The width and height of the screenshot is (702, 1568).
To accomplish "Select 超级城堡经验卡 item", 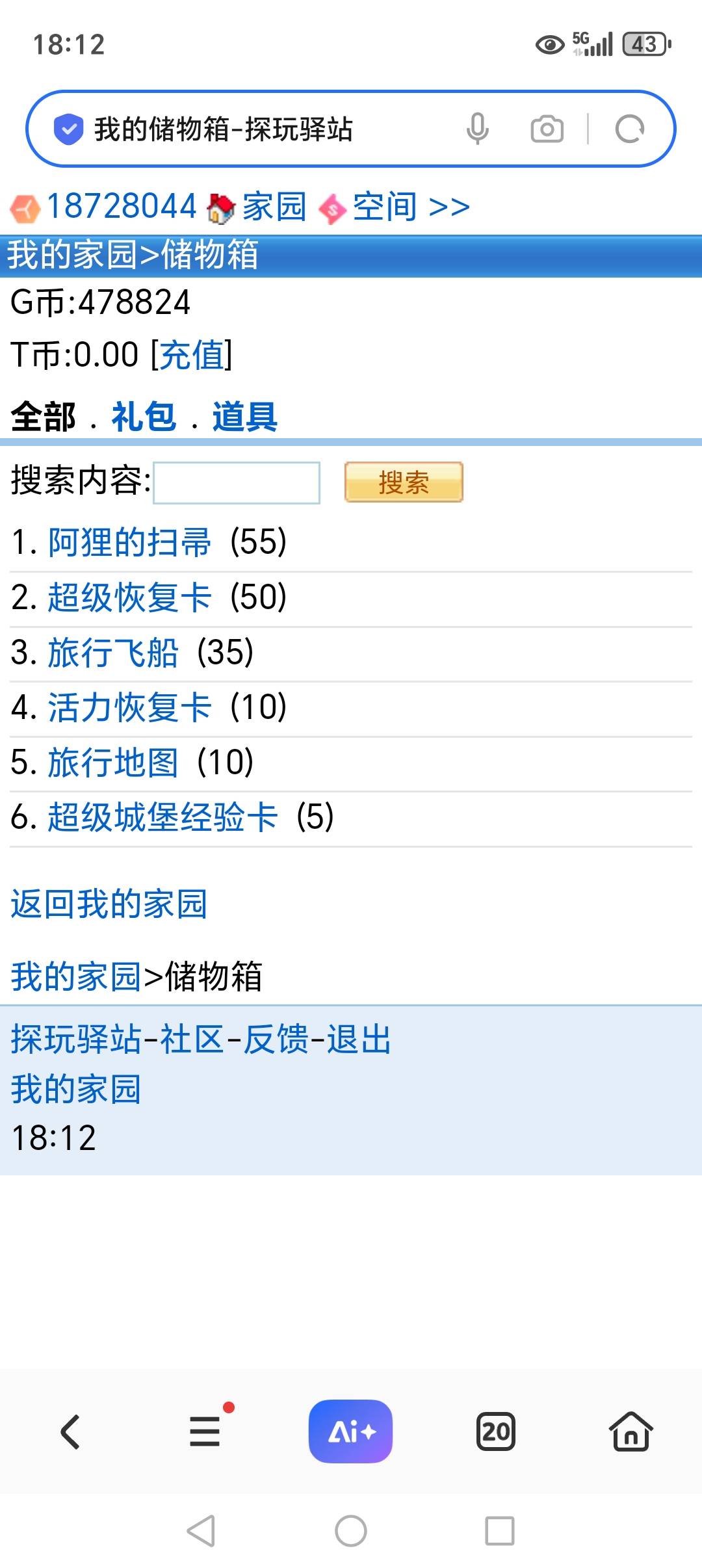I will point(162,817).
